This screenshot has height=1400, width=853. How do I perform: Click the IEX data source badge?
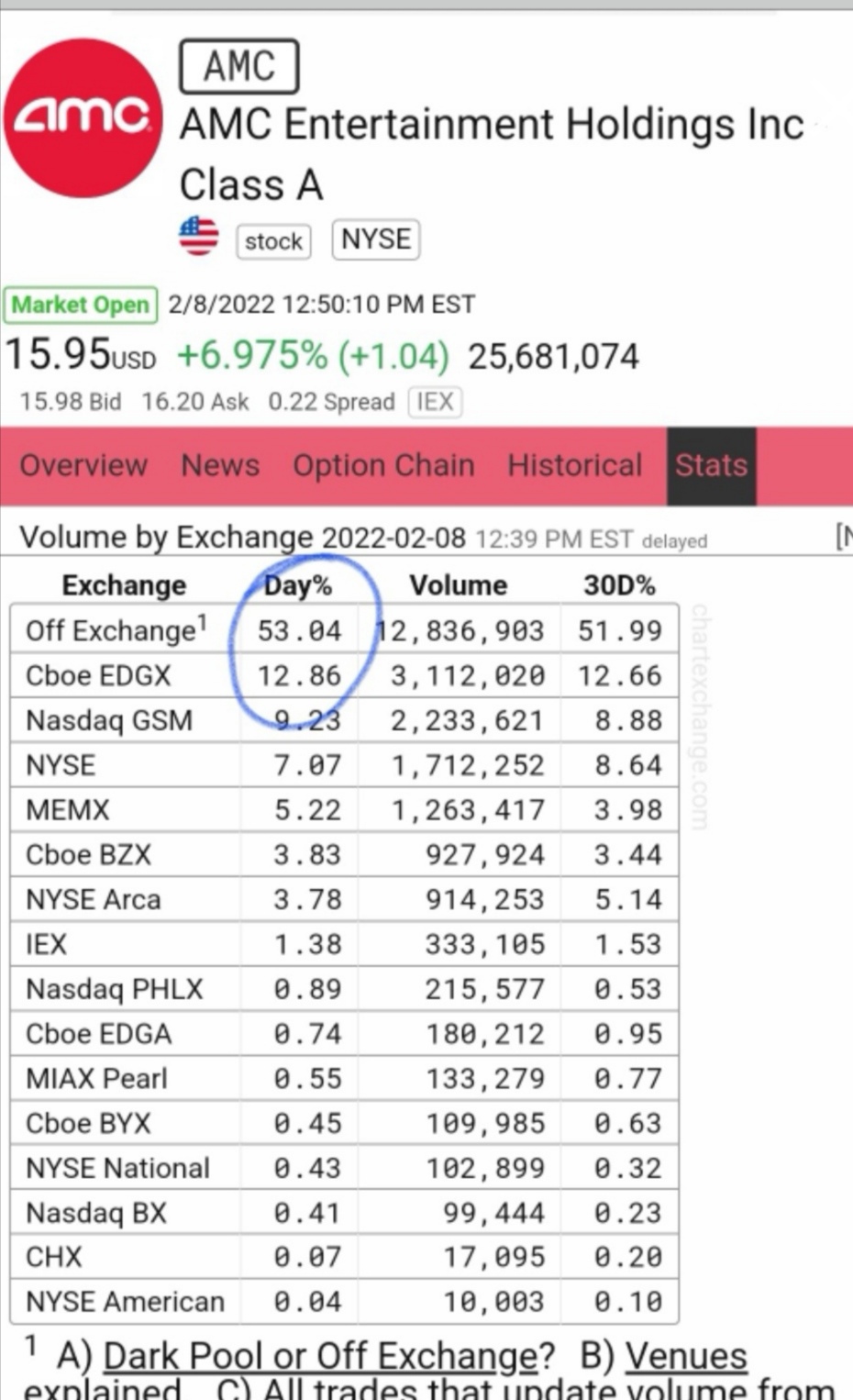tap(434, 402)
